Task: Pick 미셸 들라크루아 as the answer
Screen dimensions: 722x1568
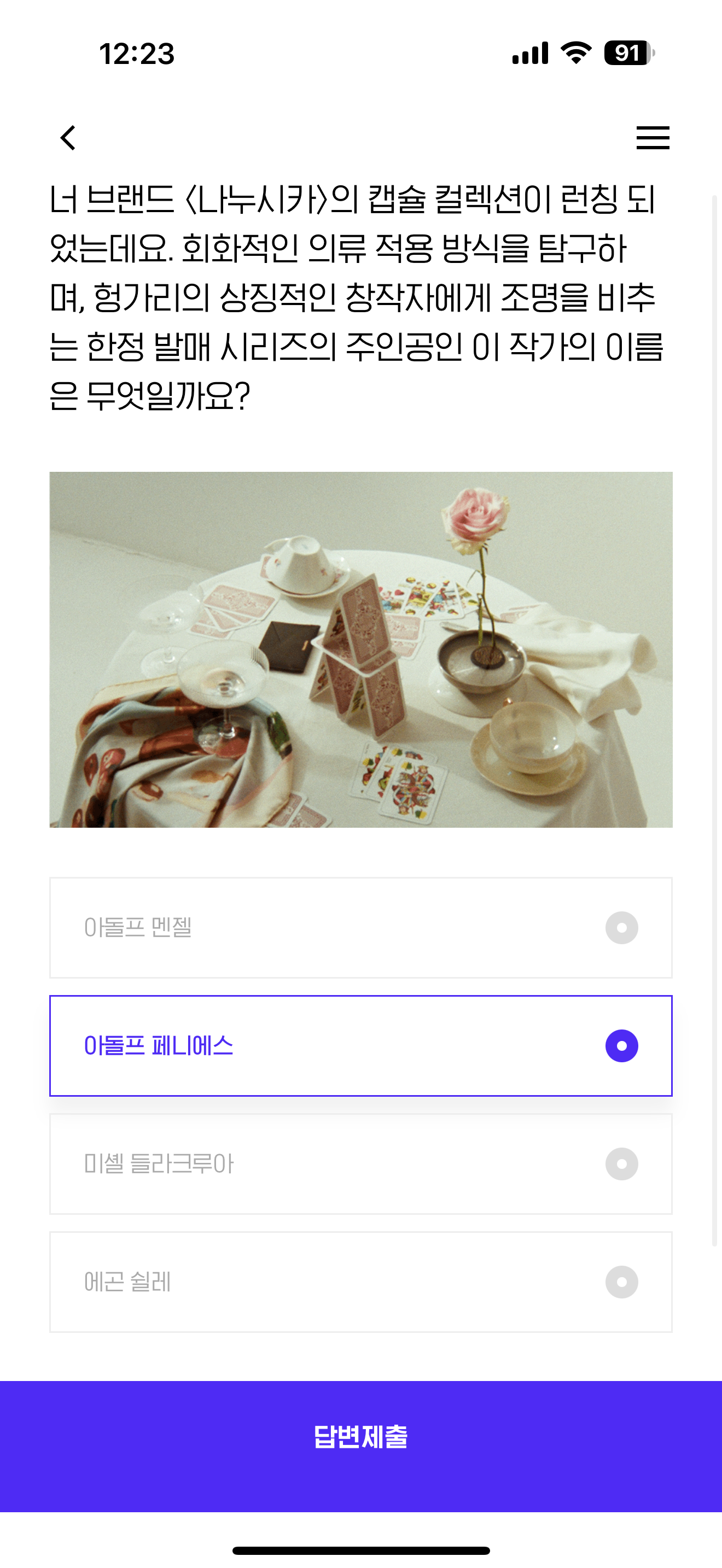Action: coord(361,1164)
